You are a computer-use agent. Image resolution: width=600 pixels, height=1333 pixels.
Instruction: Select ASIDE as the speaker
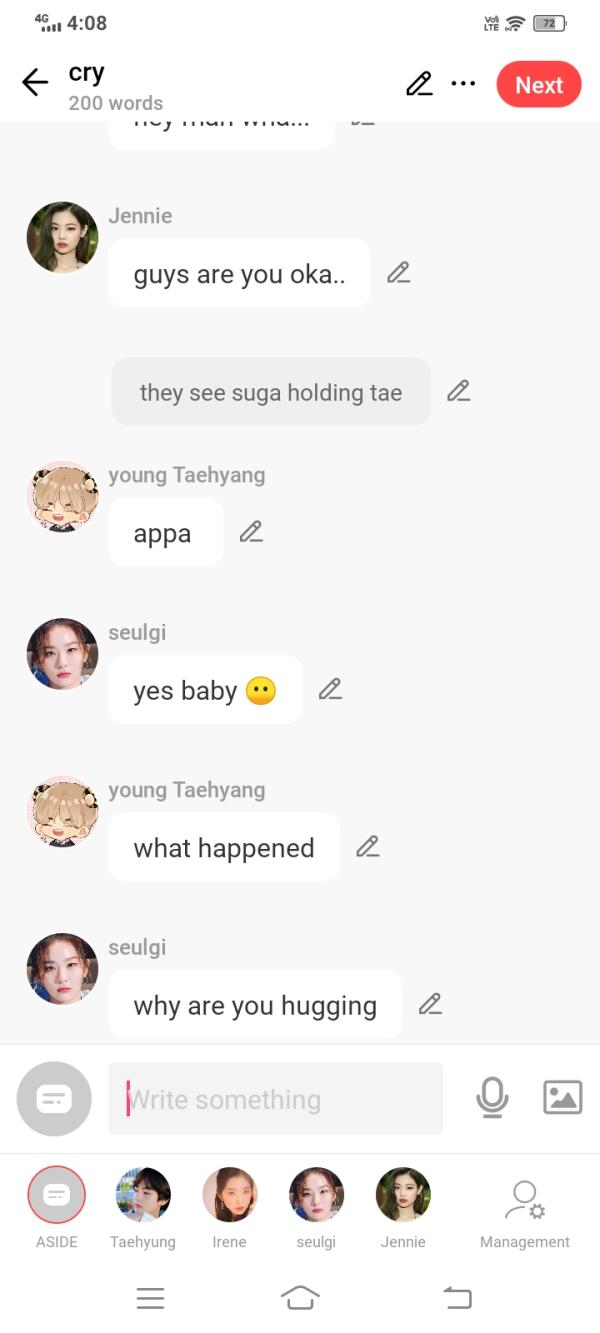(x=57, y=1197)
